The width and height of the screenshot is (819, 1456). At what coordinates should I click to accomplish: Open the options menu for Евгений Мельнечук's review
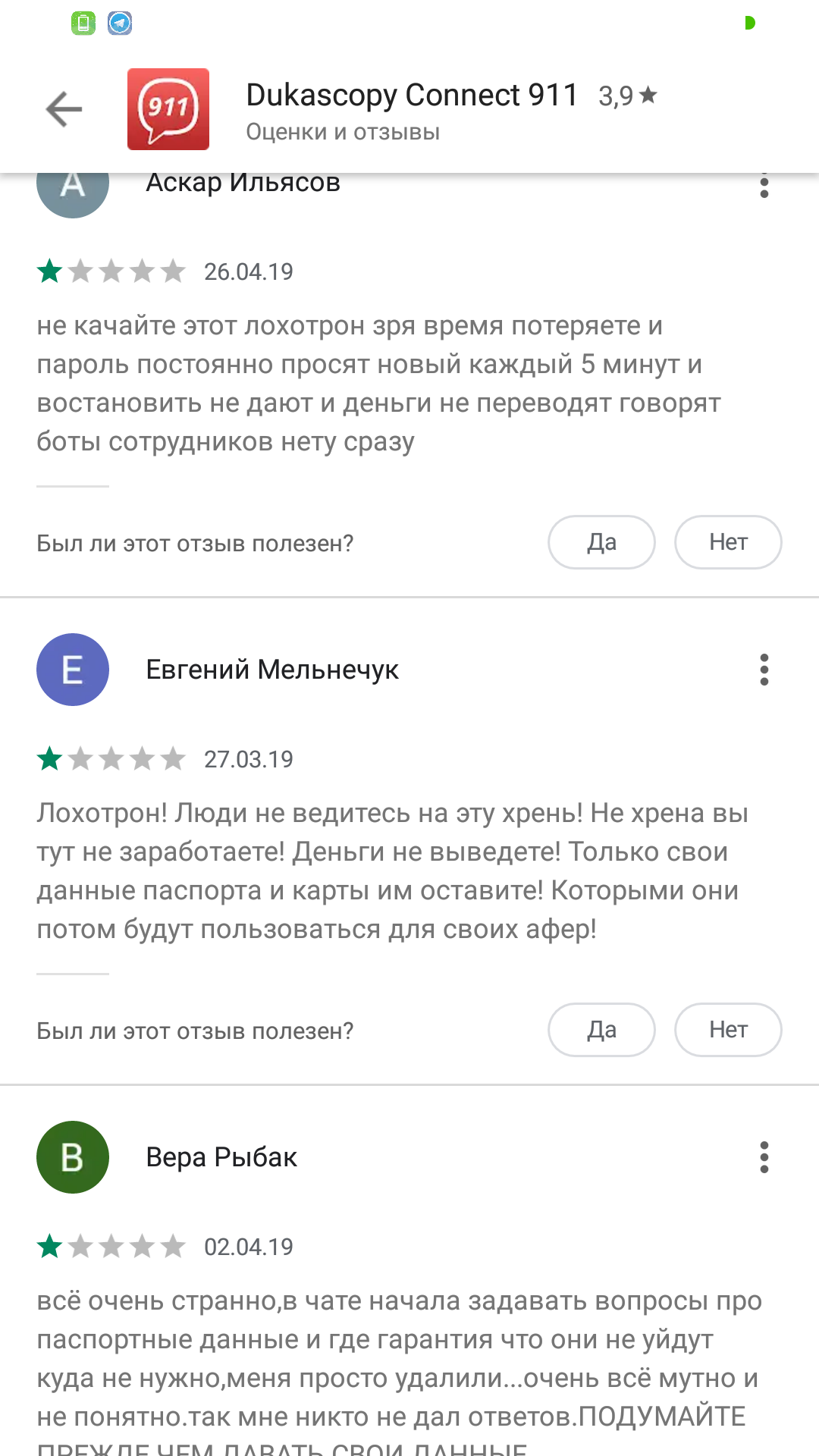pos(764,670)
